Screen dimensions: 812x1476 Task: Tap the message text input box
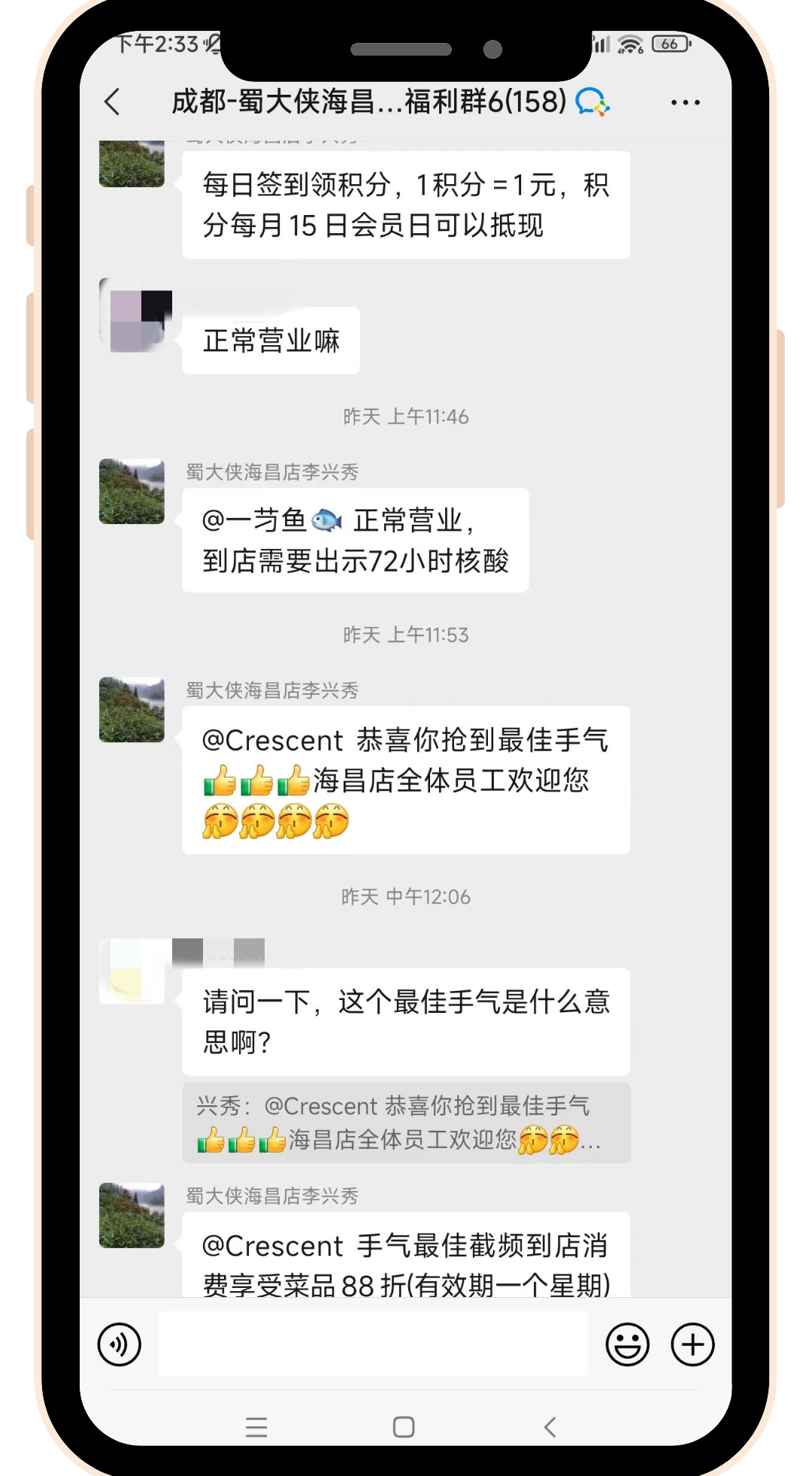[x=372, y=1344]
